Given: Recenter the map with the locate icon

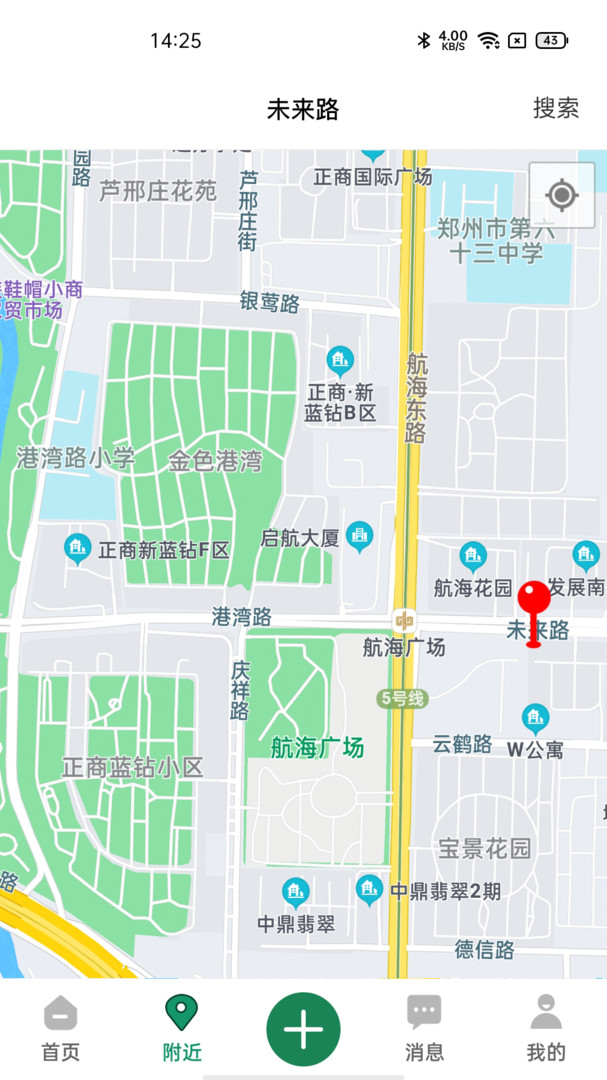Looking at the screenshot, I should tap(562, 195).
